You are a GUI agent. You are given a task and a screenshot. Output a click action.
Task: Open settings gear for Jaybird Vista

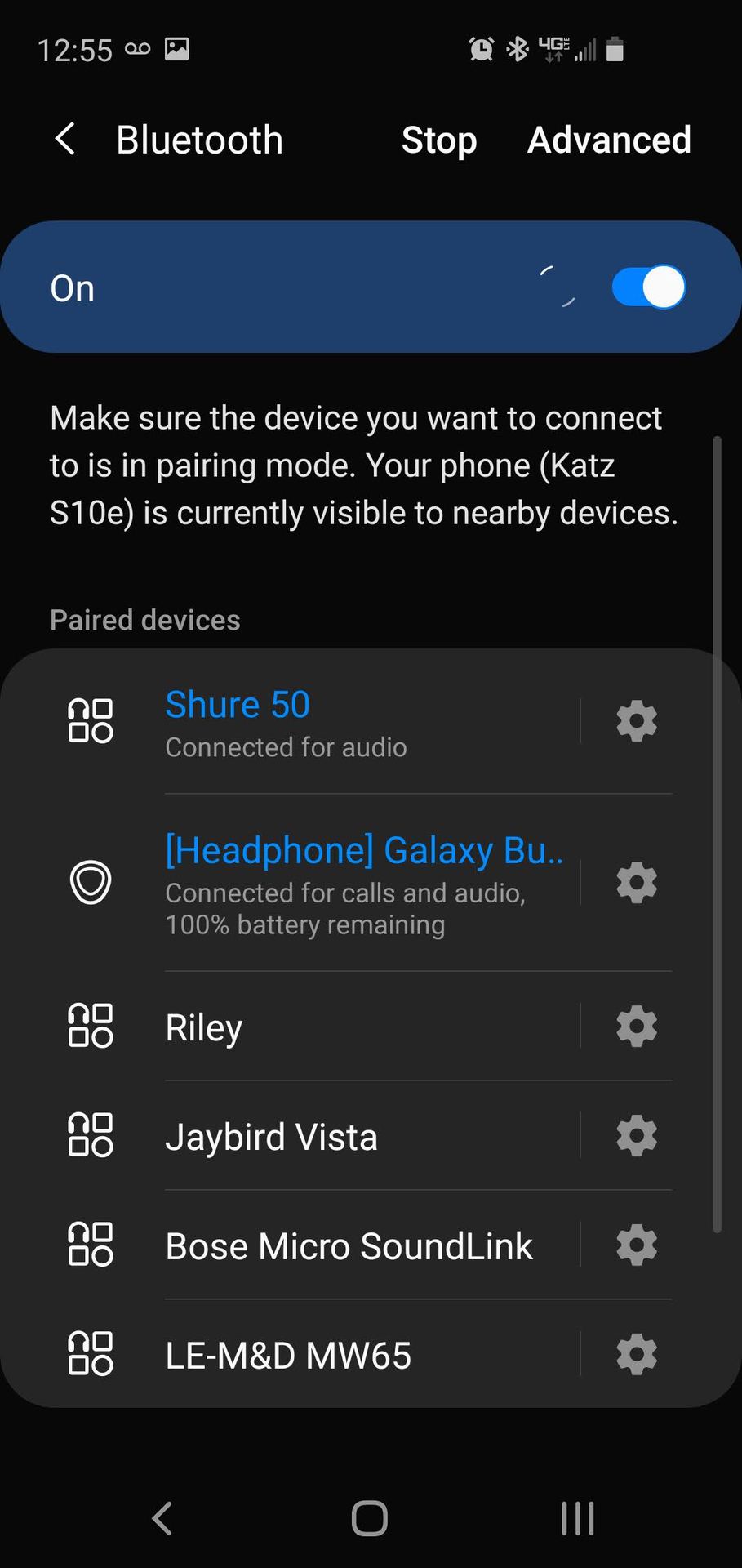[x=636, y=1136]
